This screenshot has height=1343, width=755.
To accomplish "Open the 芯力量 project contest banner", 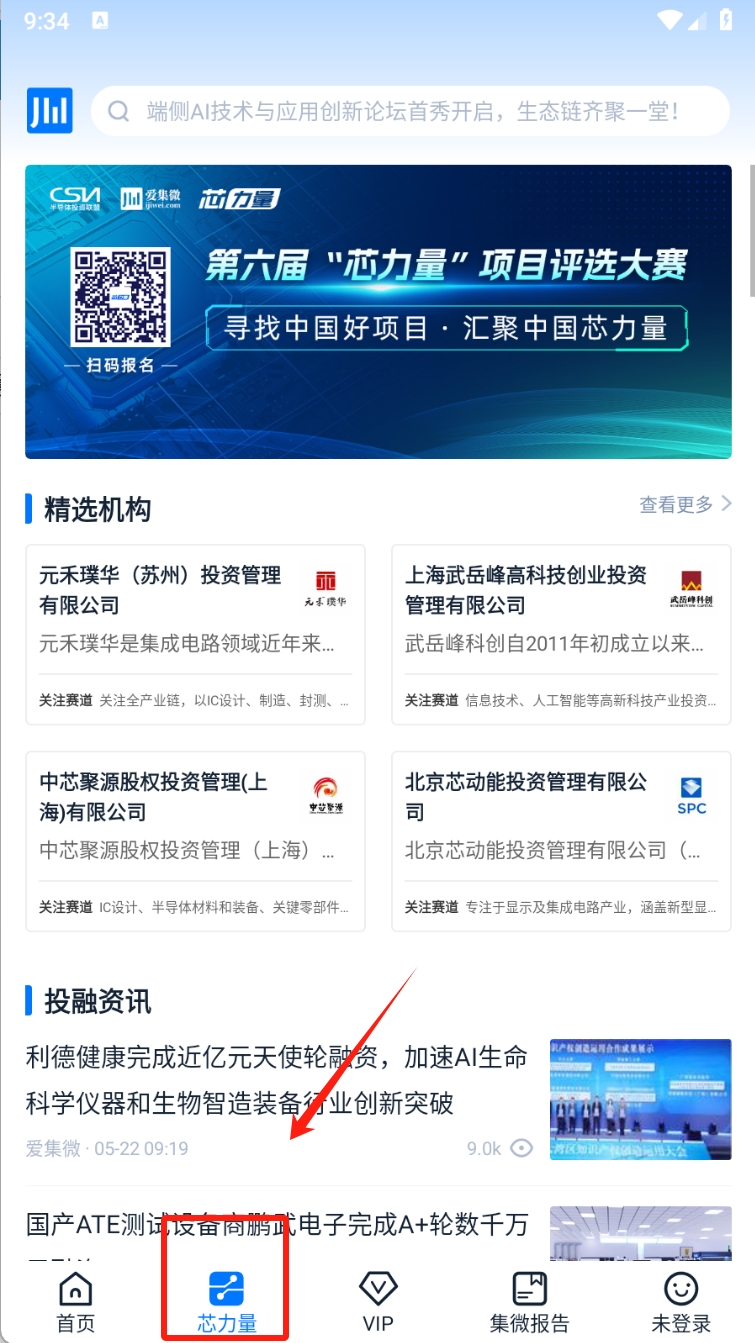I will 378,311.
